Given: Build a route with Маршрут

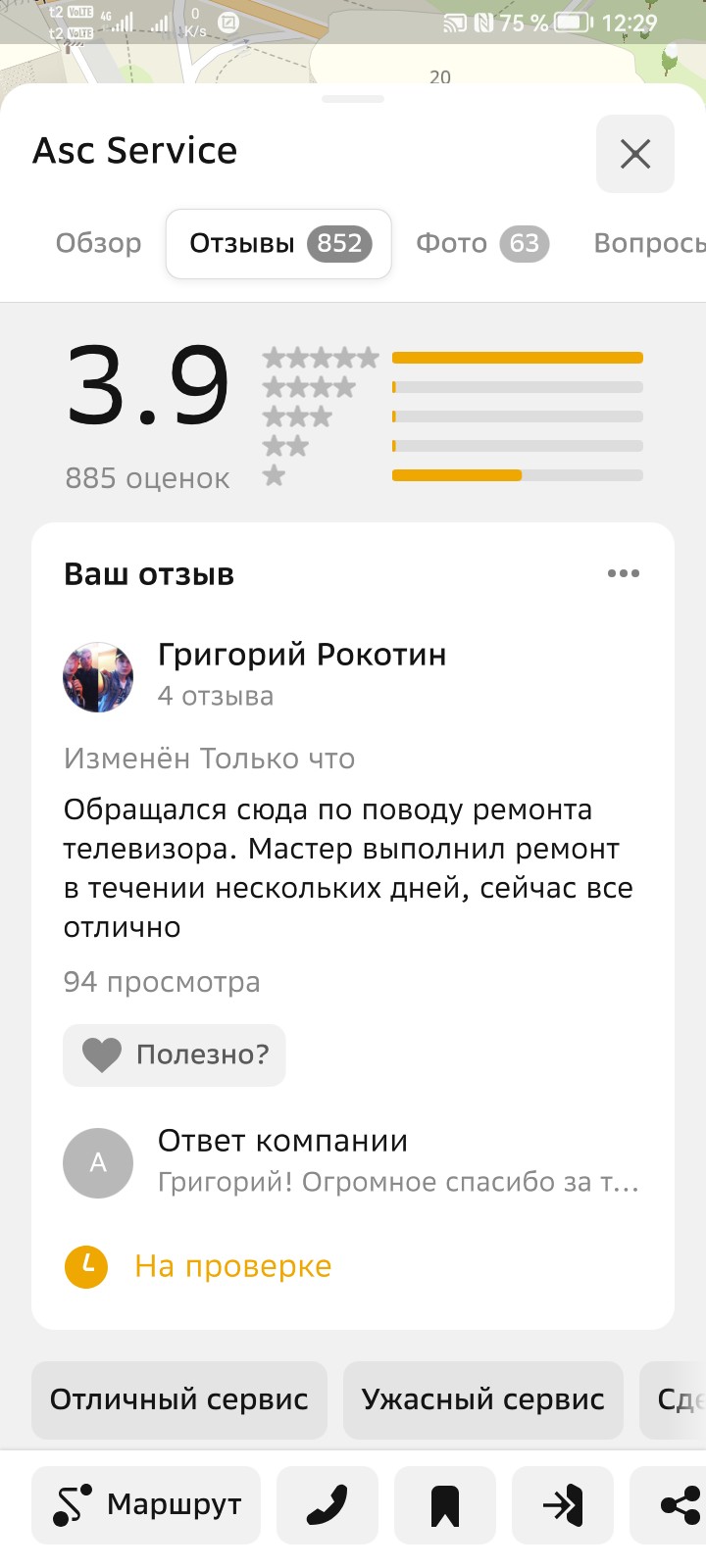Looking at the screenshot, I should (x=146, y=1504).
